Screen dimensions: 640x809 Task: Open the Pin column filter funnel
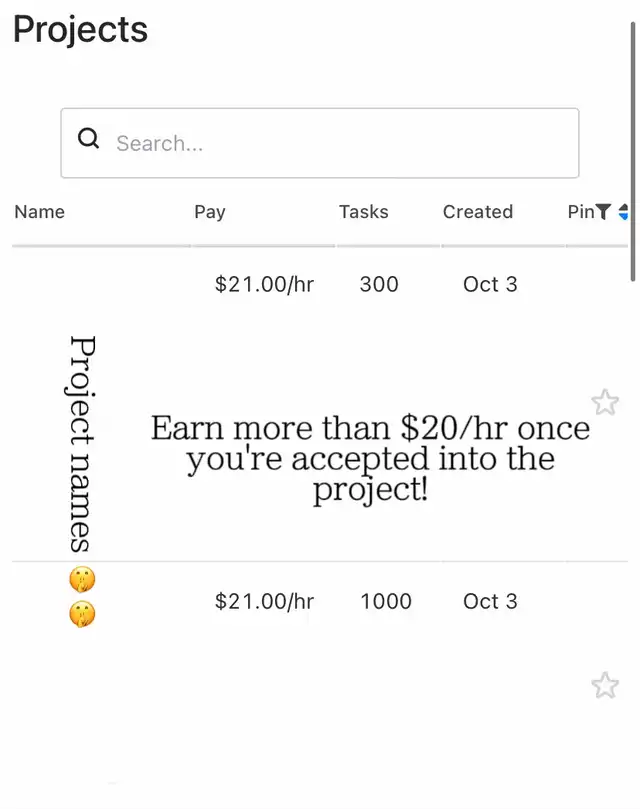click(x=603, y=211)
